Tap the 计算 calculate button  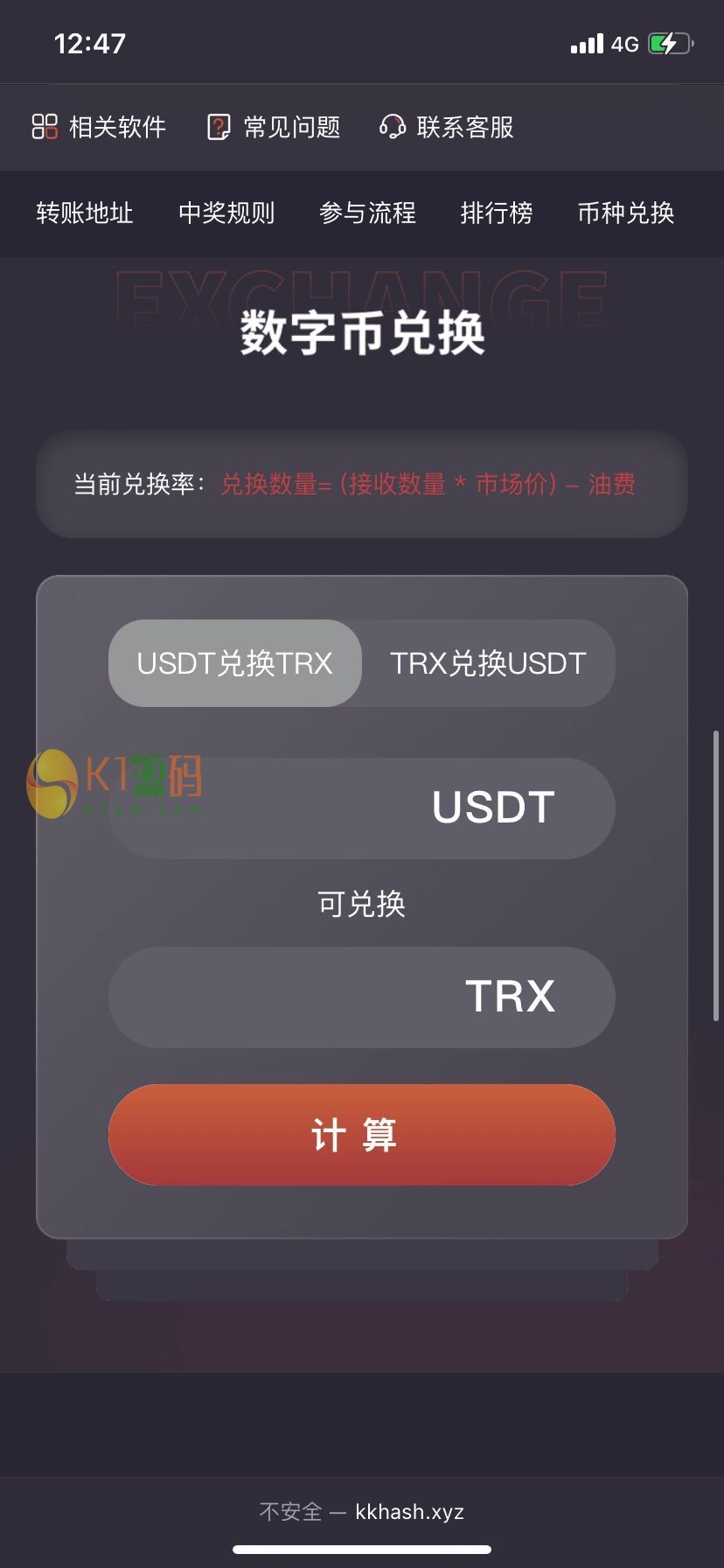[361, 1135]
